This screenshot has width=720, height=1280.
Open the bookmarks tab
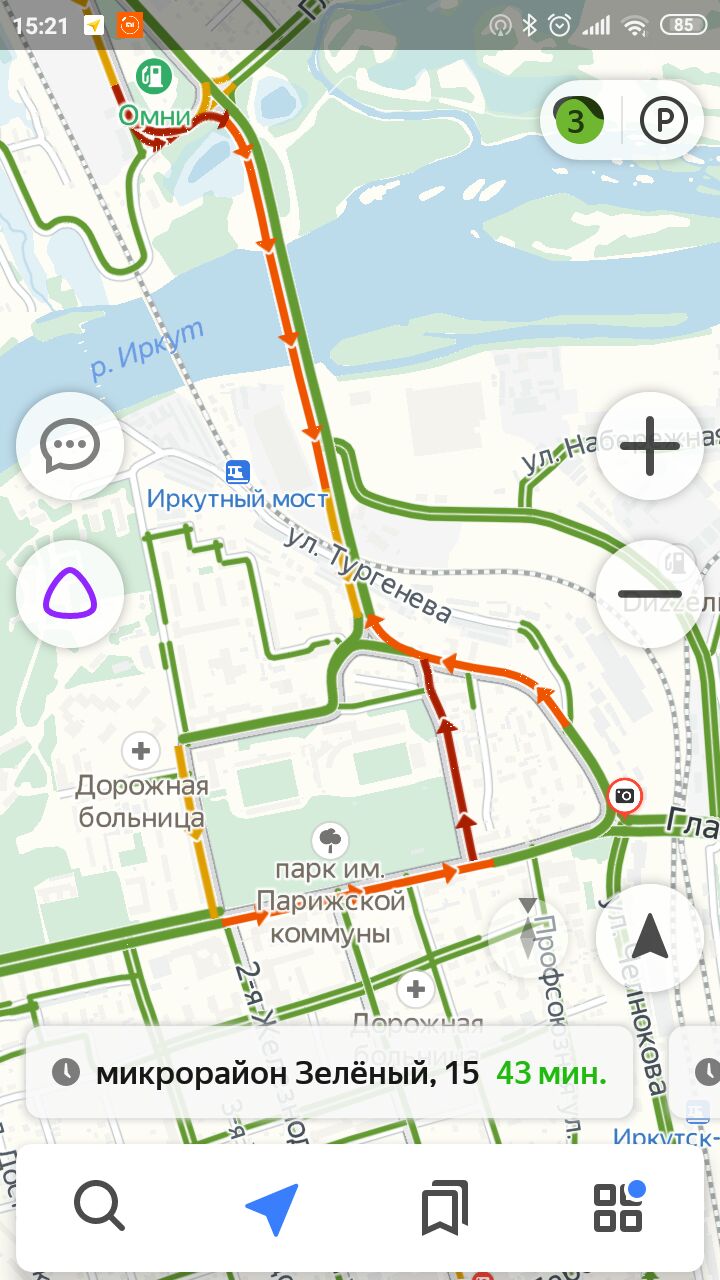445,1207
